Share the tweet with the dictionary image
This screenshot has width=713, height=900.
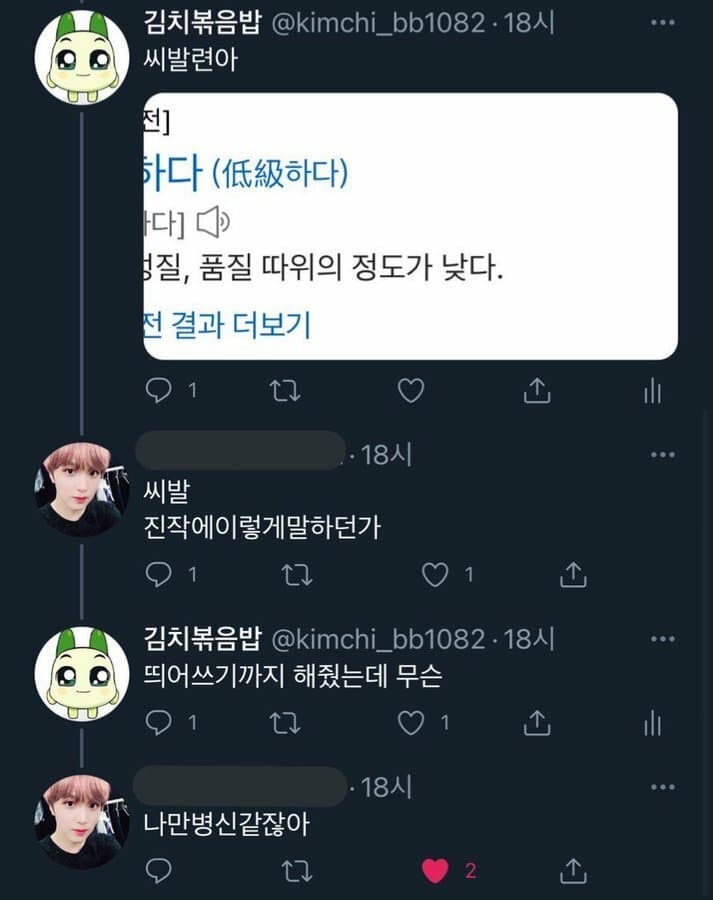click(x=538, y=390)
